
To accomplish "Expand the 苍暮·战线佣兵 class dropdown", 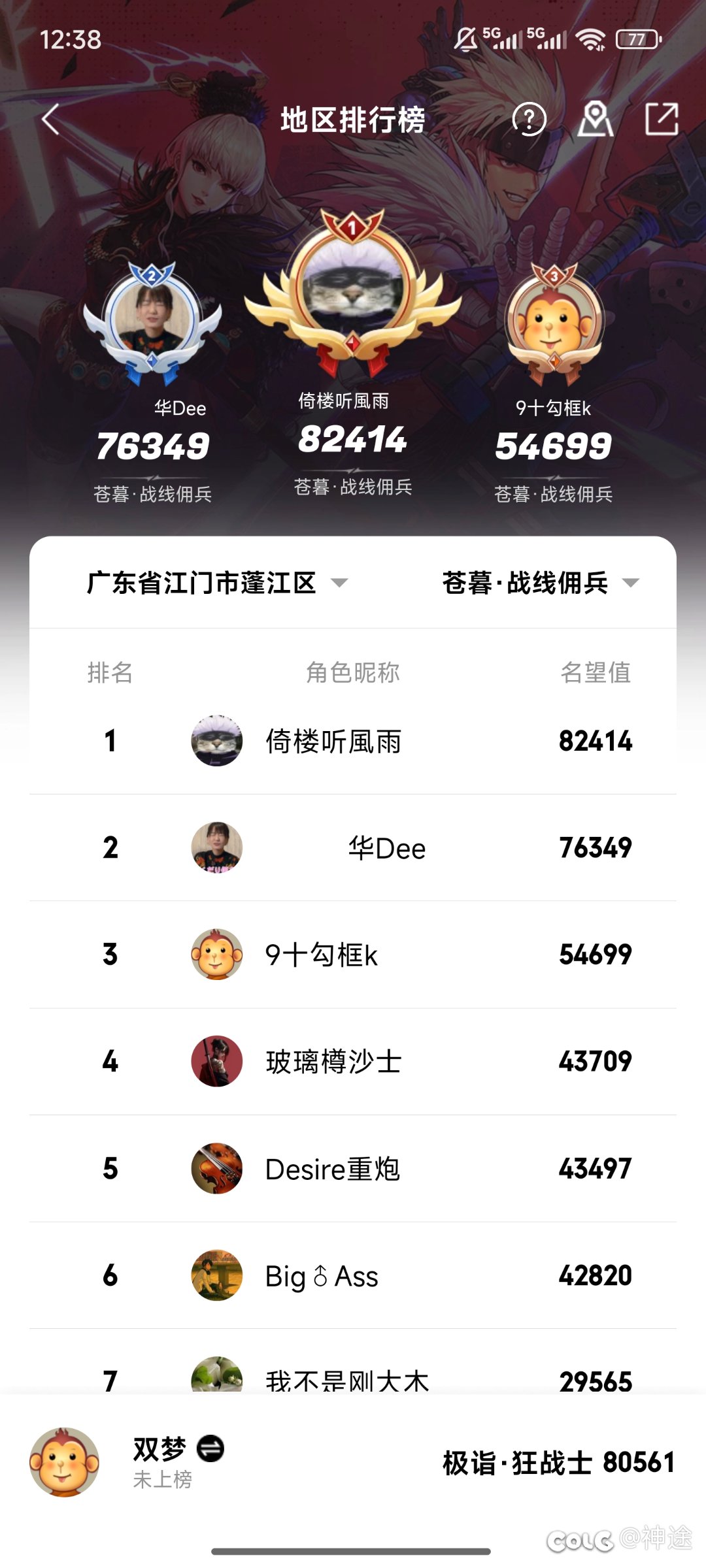I will point(540,583).
